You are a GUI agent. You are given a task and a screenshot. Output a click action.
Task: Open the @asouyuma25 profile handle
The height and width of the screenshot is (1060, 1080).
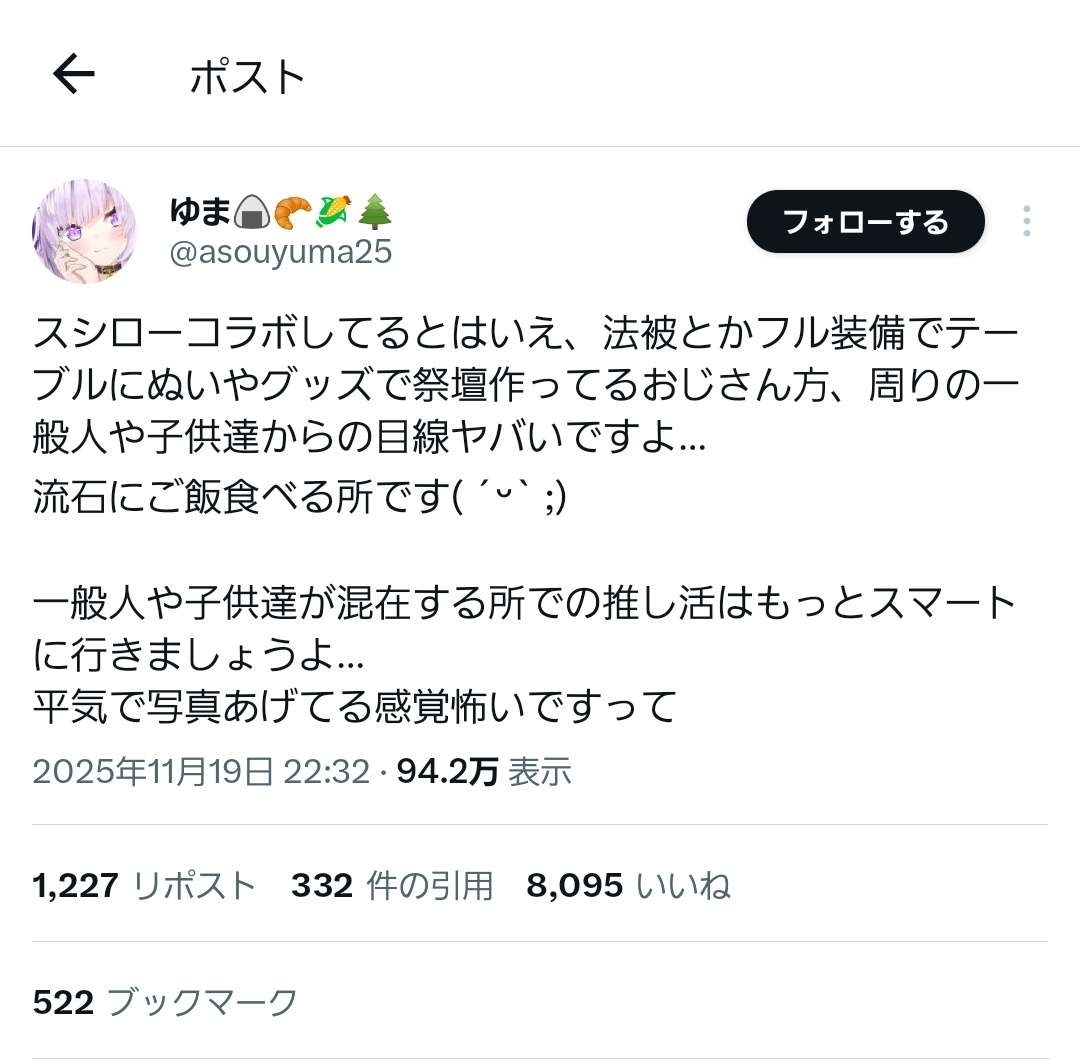281,254
